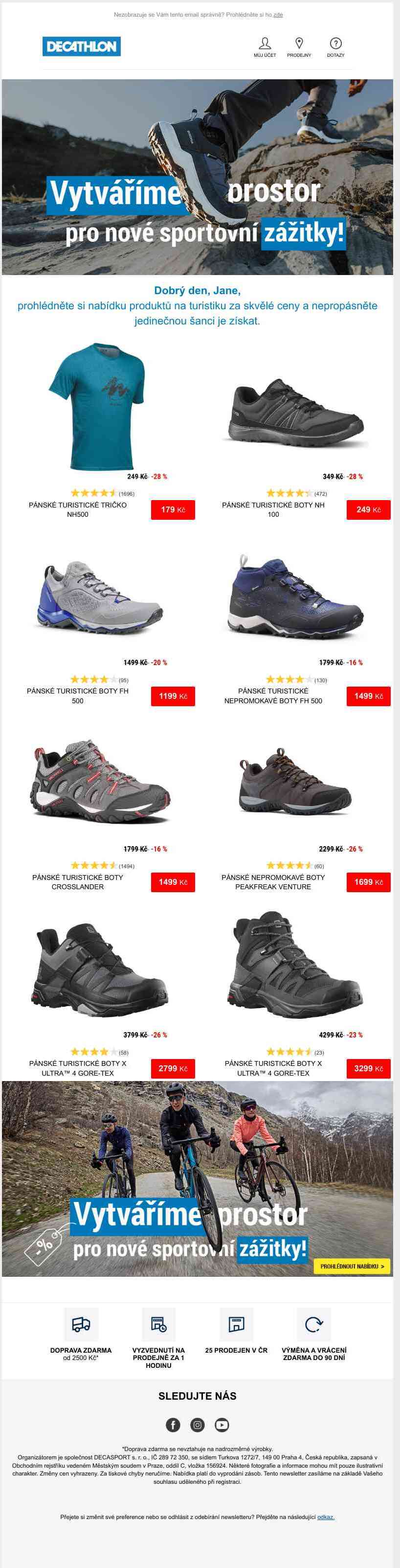Screen dimensions: 400x1568
Task: Open Můj účet account icon
Action: point(265,46)
